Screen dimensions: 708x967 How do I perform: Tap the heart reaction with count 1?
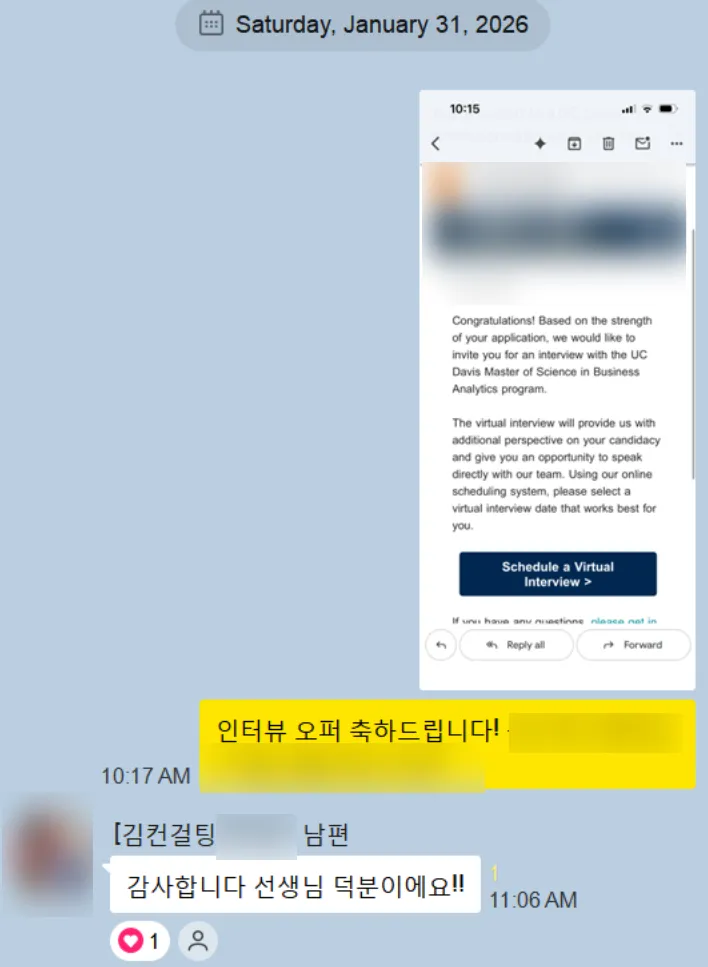pyautogui.click(x=139, y=941)
